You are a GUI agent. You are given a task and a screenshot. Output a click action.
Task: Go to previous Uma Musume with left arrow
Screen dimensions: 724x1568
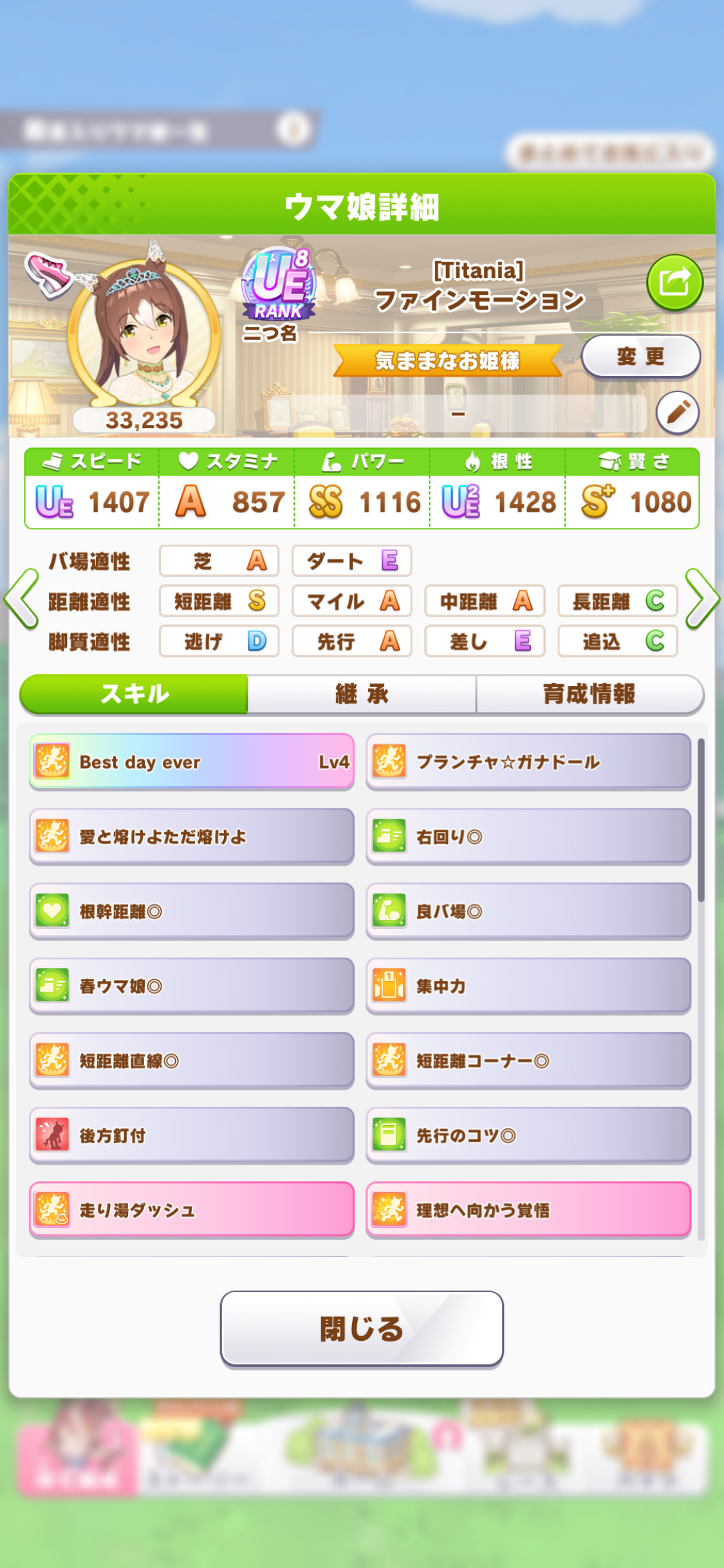click(x=22, y=599)
